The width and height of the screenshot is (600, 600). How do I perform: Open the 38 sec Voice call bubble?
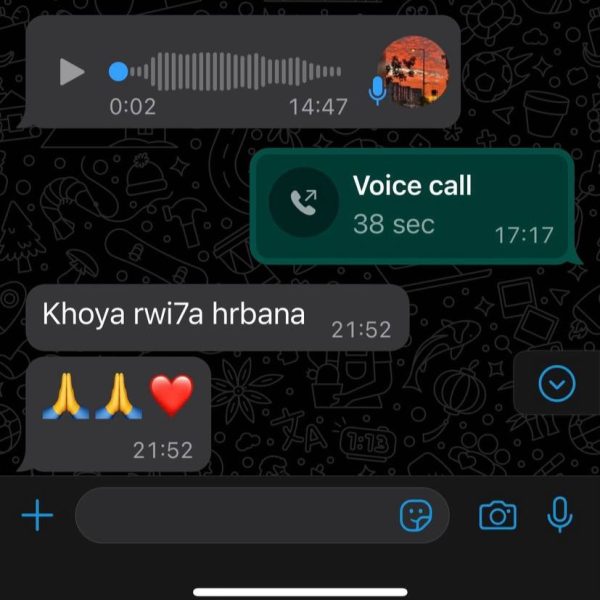click(x=412, y=207)
